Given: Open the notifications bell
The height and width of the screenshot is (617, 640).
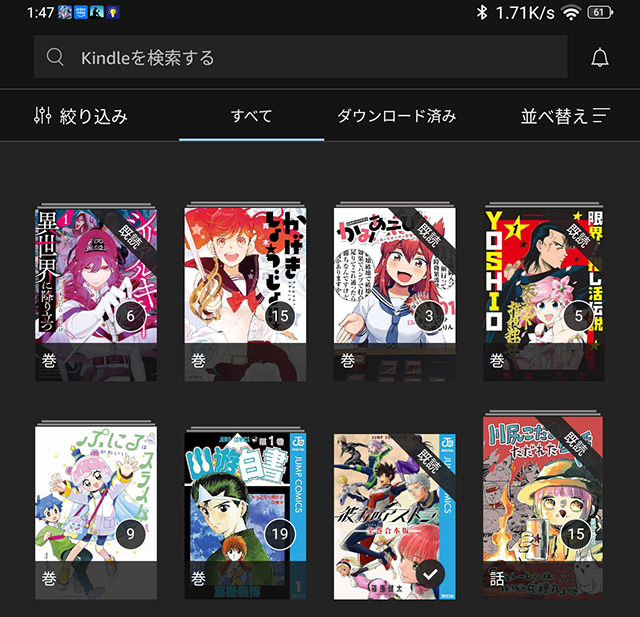Looking at the screenshot, I should tap(599, 58).
